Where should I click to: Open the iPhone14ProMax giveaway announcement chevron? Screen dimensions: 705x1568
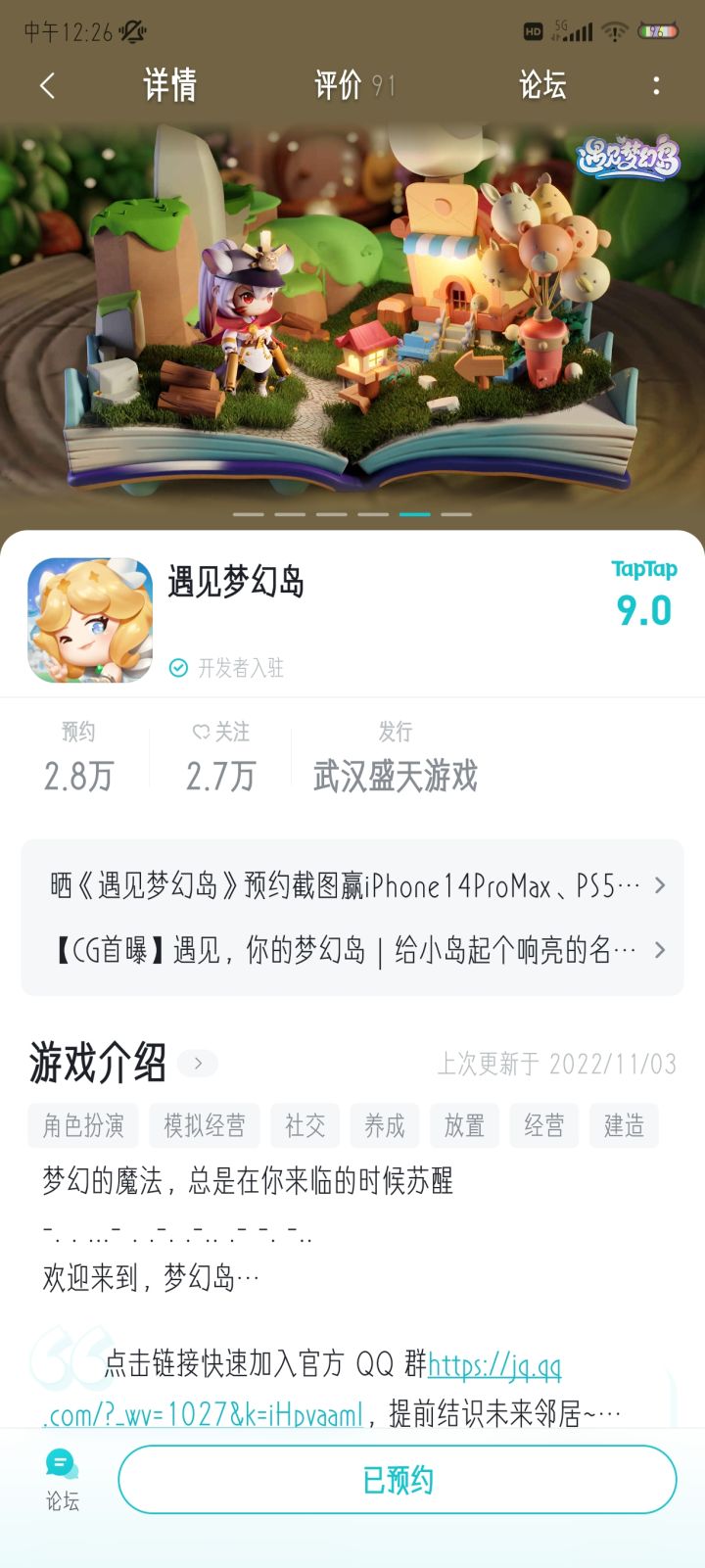click(660, 884)
